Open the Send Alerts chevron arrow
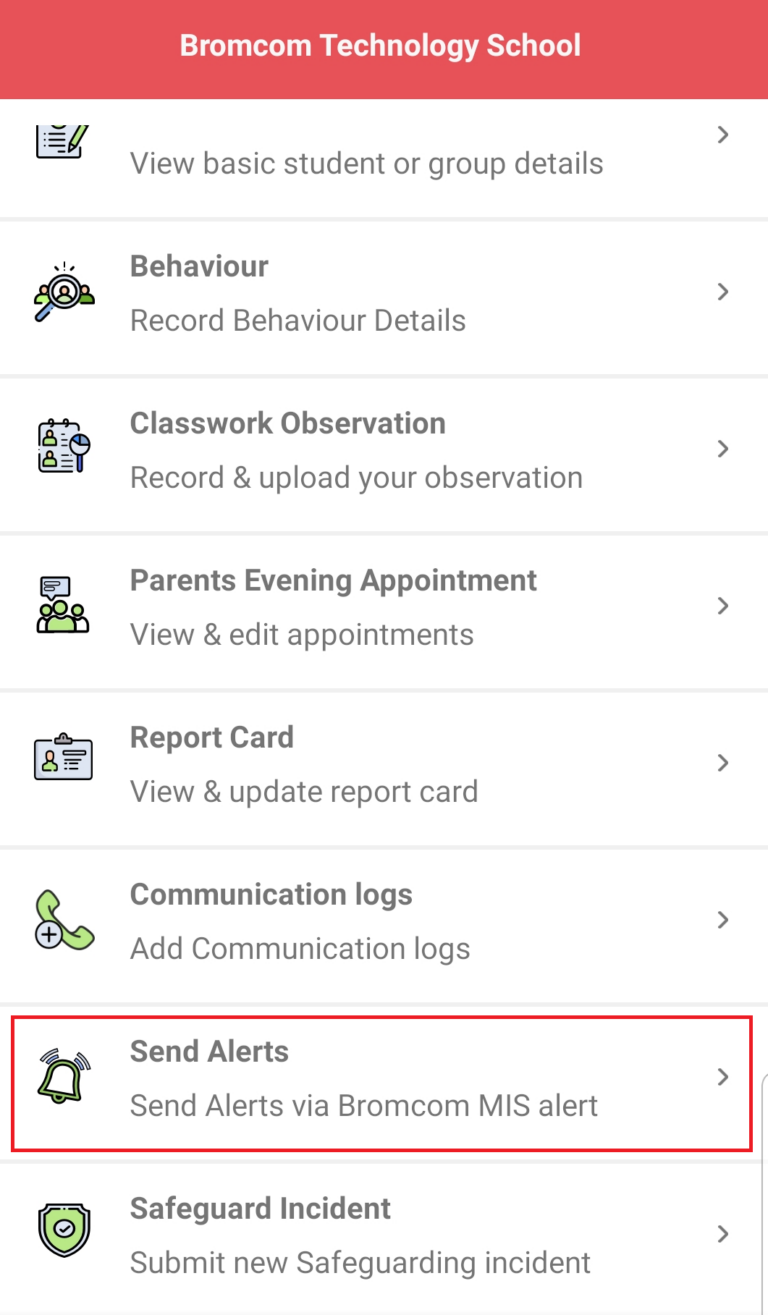 pyautogui.click(x=723, y=1076)
